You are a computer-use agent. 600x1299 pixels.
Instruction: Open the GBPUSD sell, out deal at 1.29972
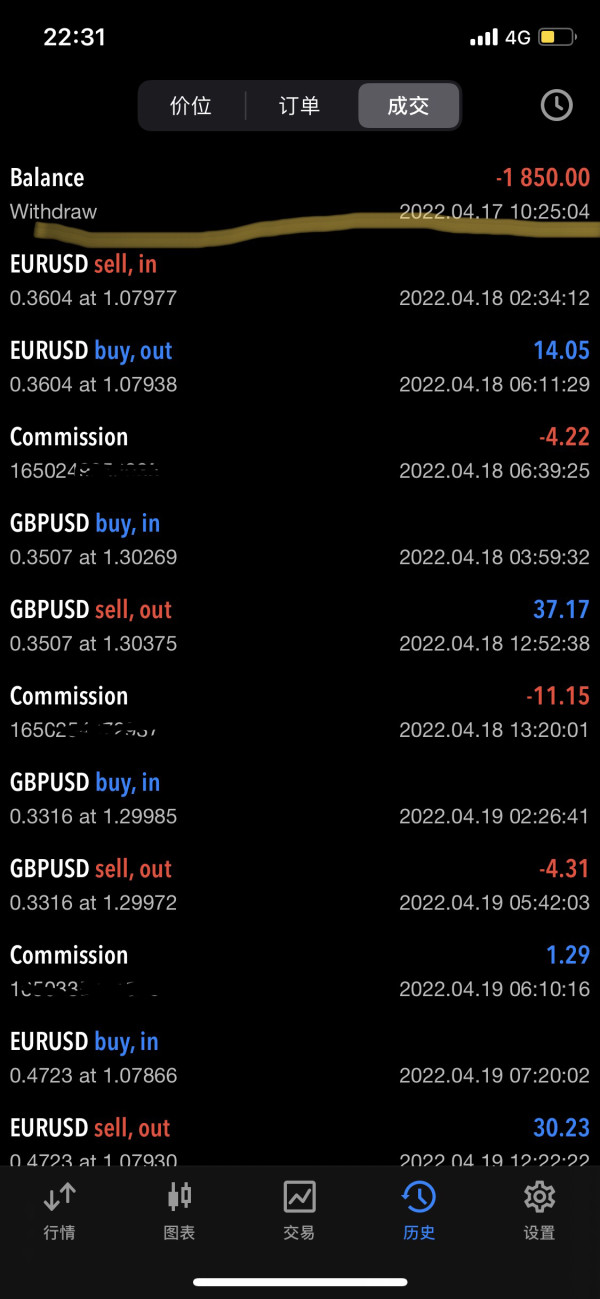(300, 885)
